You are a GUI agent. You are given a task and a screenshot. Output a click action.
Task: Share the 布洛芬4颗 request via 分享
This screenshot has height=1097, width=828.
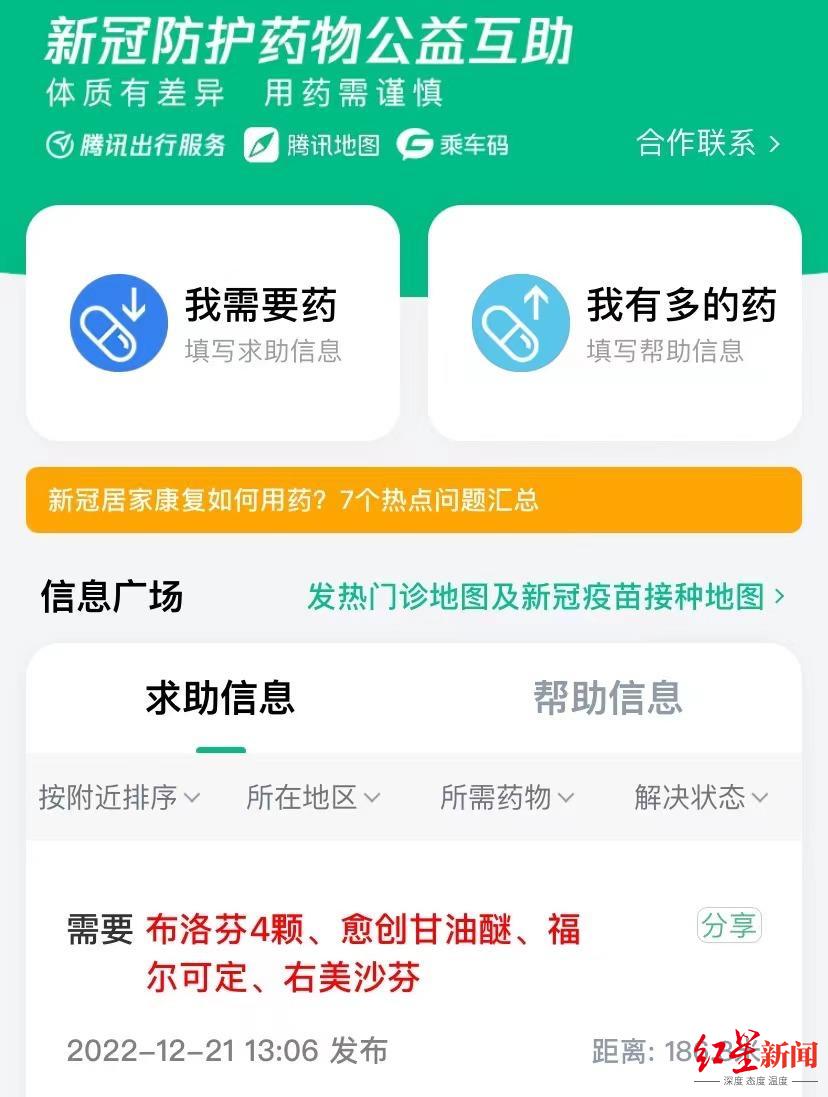729,926
